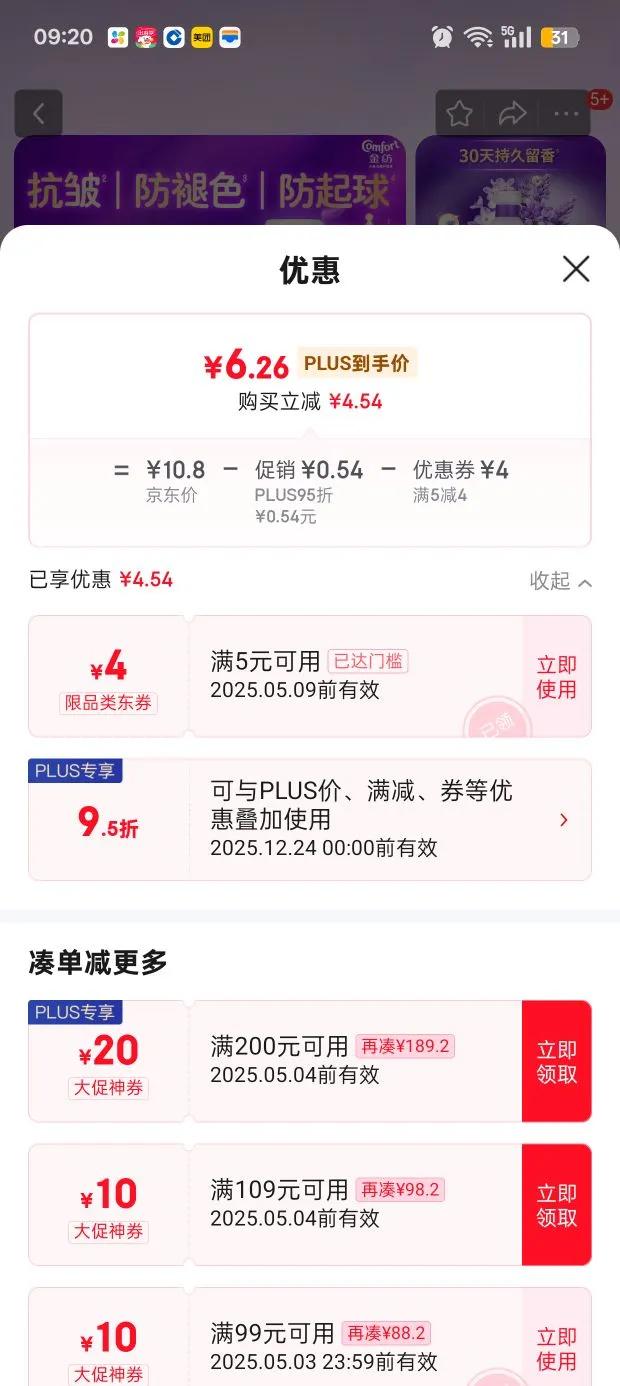Share this product page

click(x=512, y=114)
